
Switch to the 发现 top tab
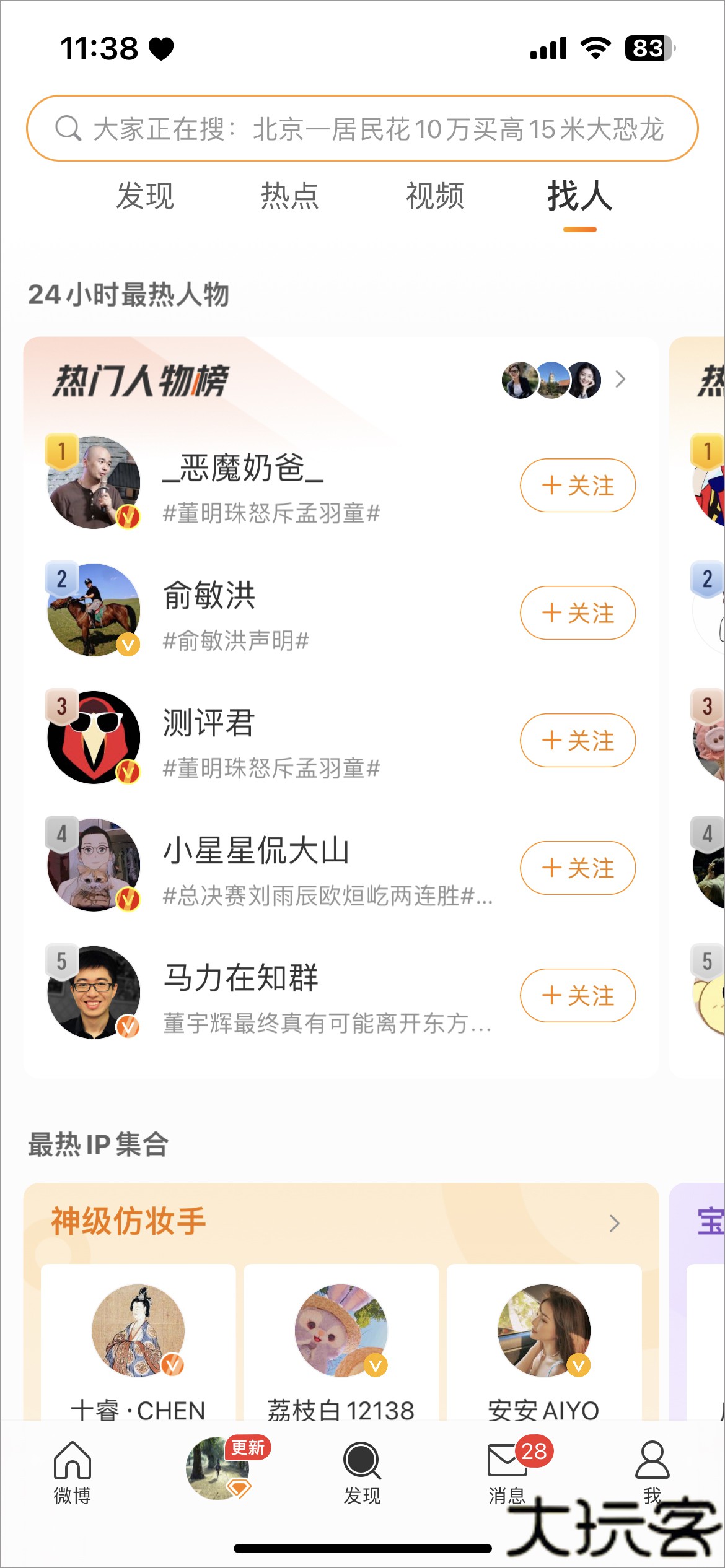click(x=145, y=196)
